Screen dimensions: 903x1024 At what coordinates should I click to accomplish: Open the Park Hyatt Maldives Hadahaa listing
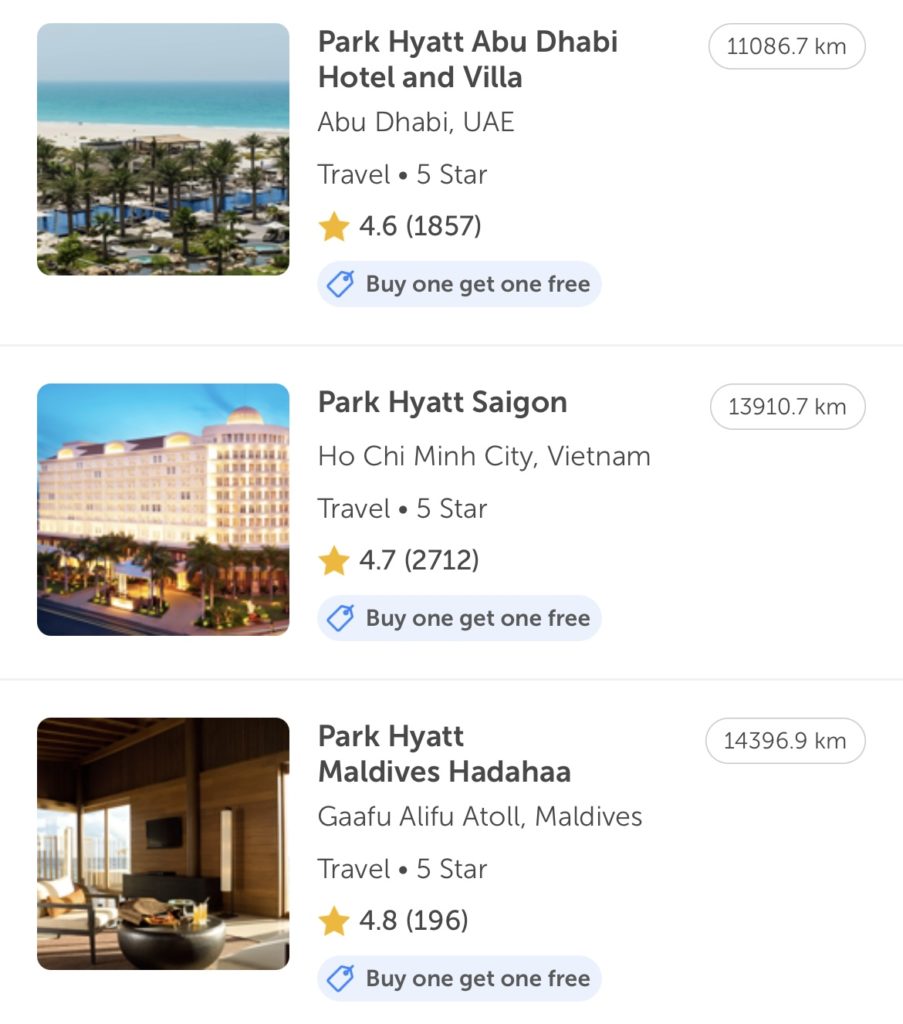444,754
